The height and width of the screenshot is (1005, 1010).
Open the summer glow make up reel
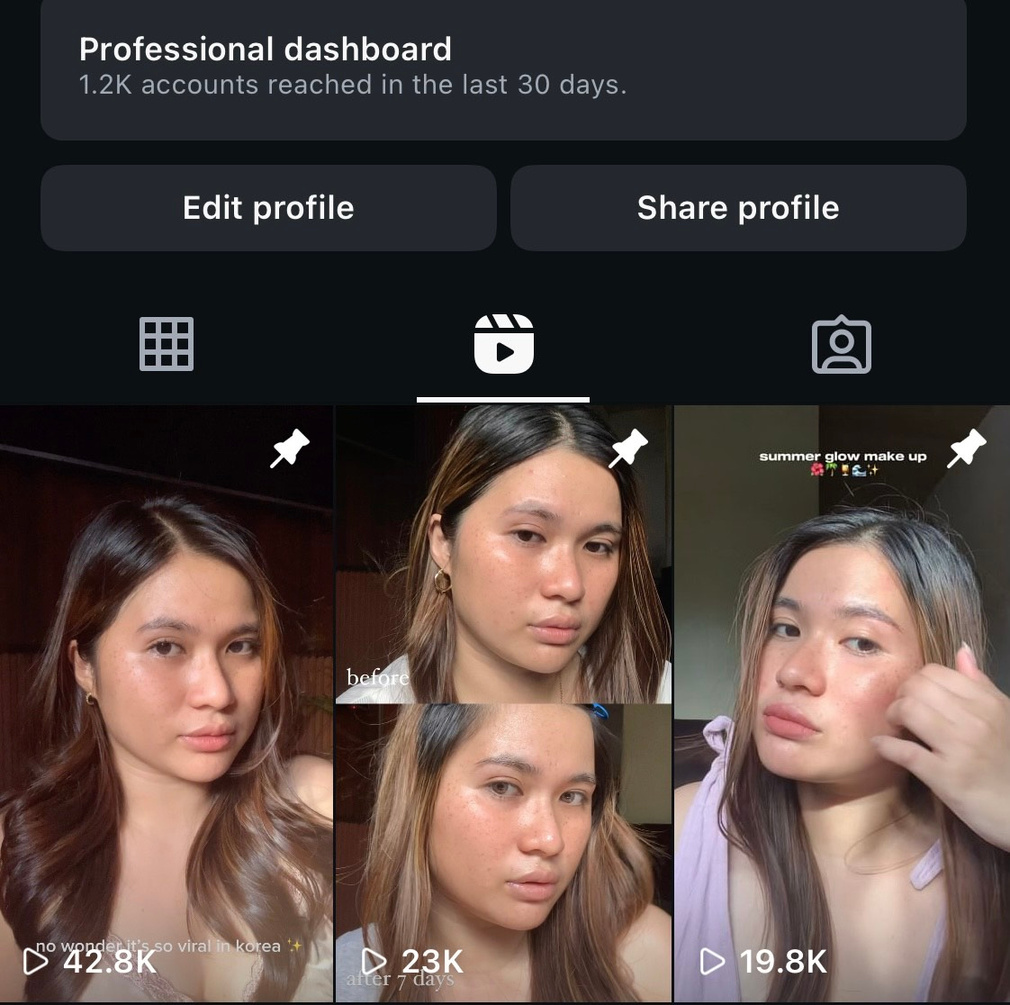[841, 700]
